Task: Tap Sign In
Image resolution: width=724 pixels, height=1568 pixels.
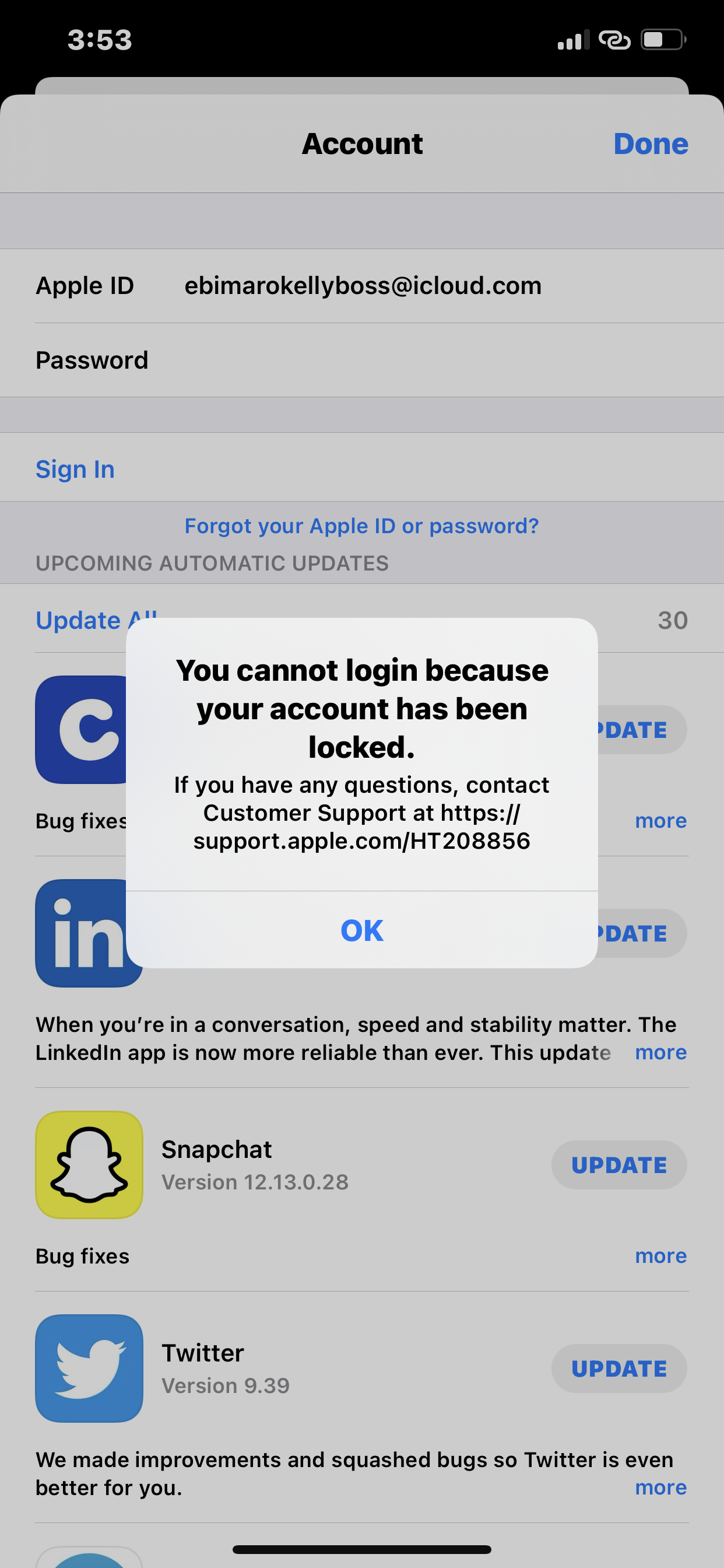Action: click(75, 468)
